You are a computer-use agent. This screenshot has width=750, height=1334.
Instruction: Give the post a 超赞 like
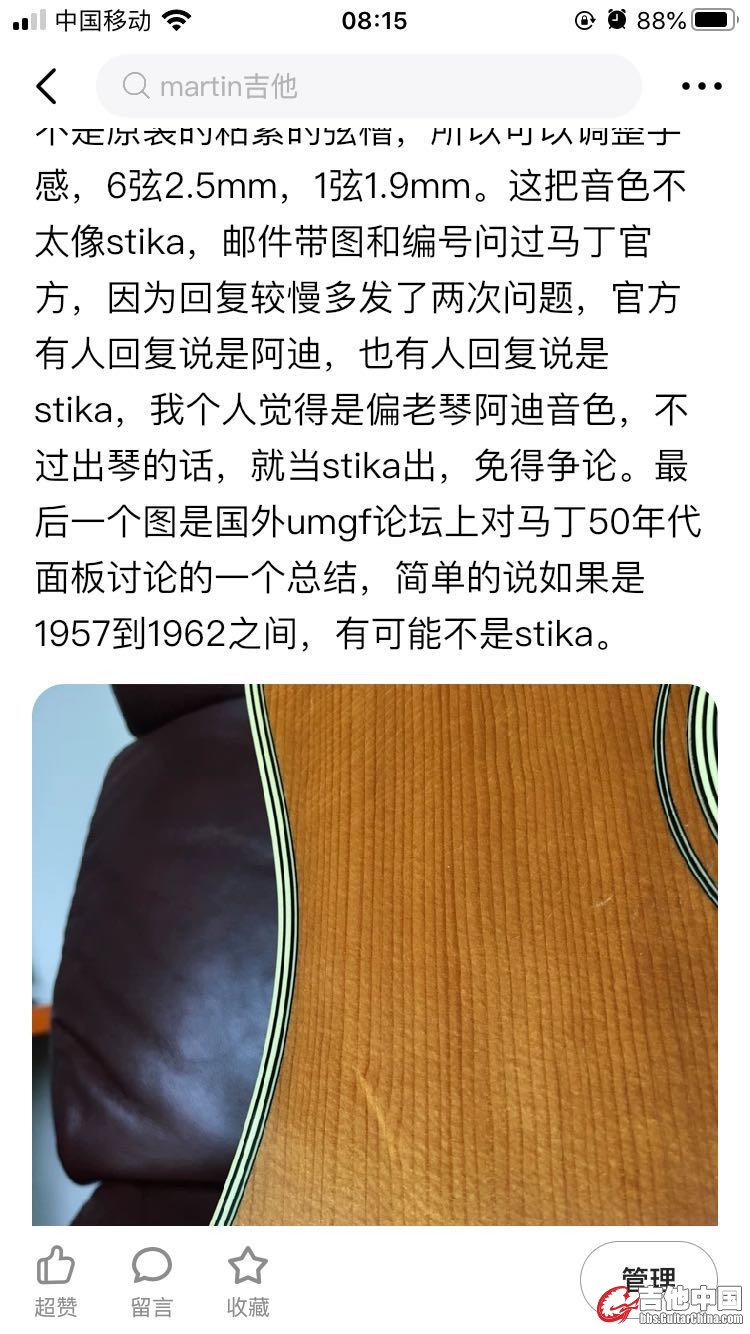pyautogui.click(x=56, y=1282)
